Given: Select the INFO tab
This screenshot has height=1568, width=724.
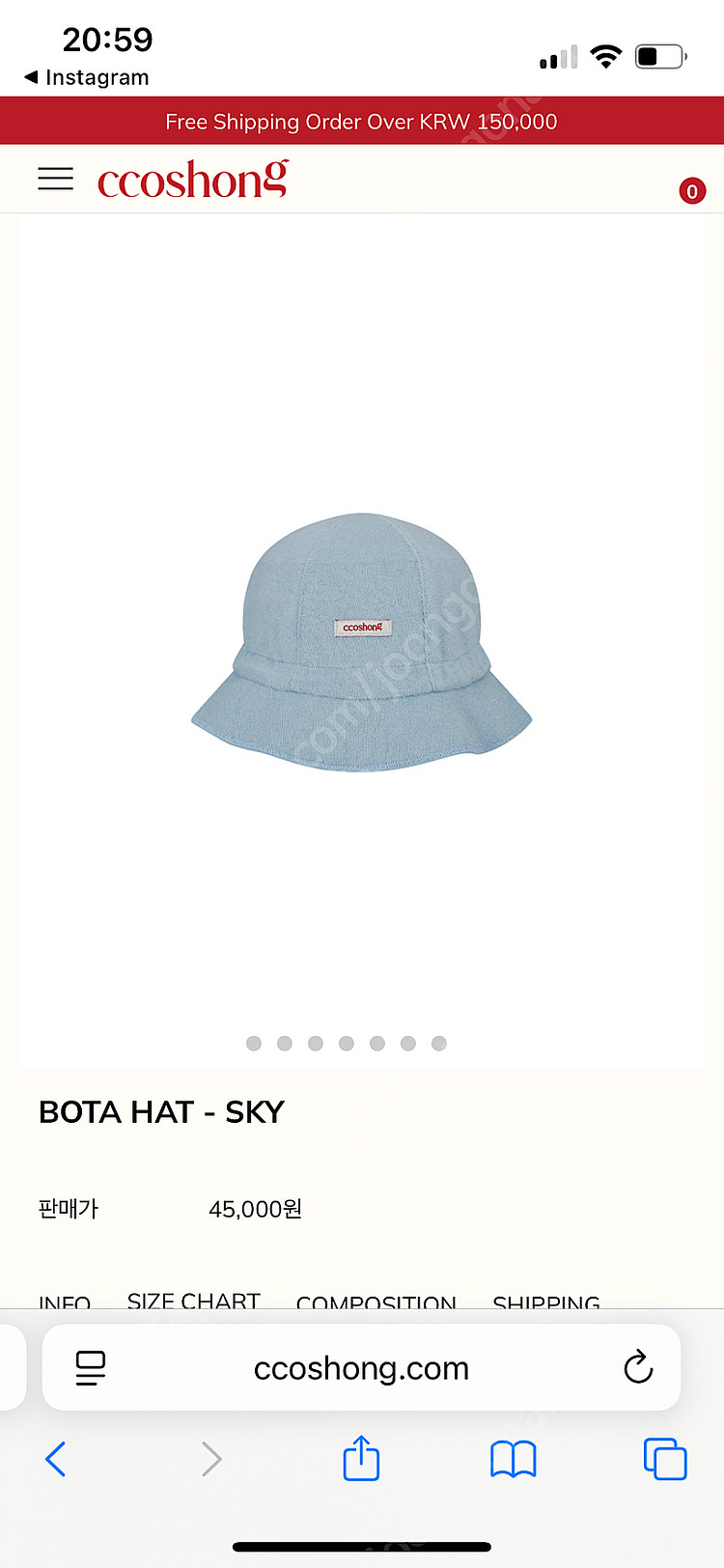Looking at the screenshot, I should 65,1300.
